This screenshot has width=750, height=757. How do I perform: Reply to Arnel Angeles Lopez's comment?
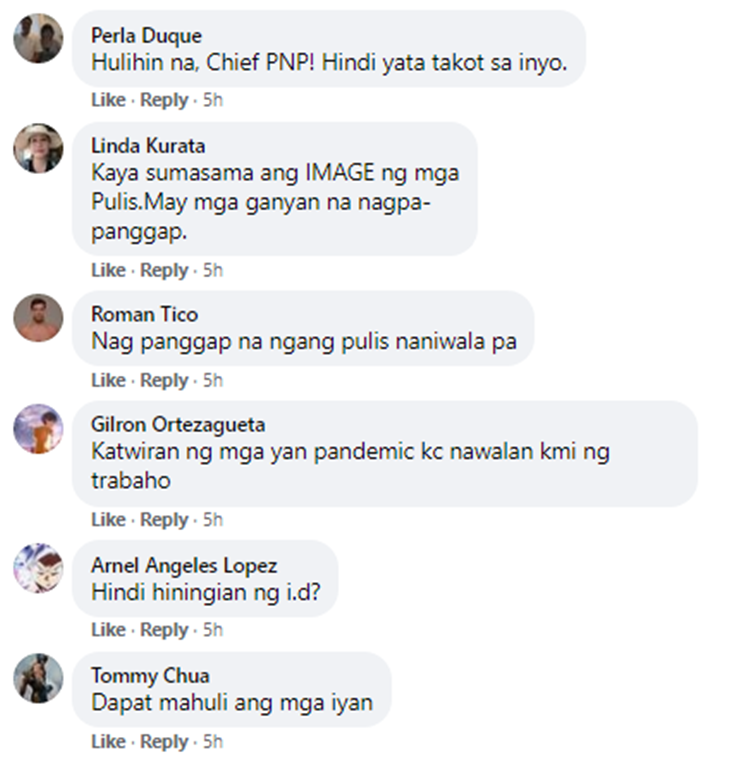pos(164,630)
